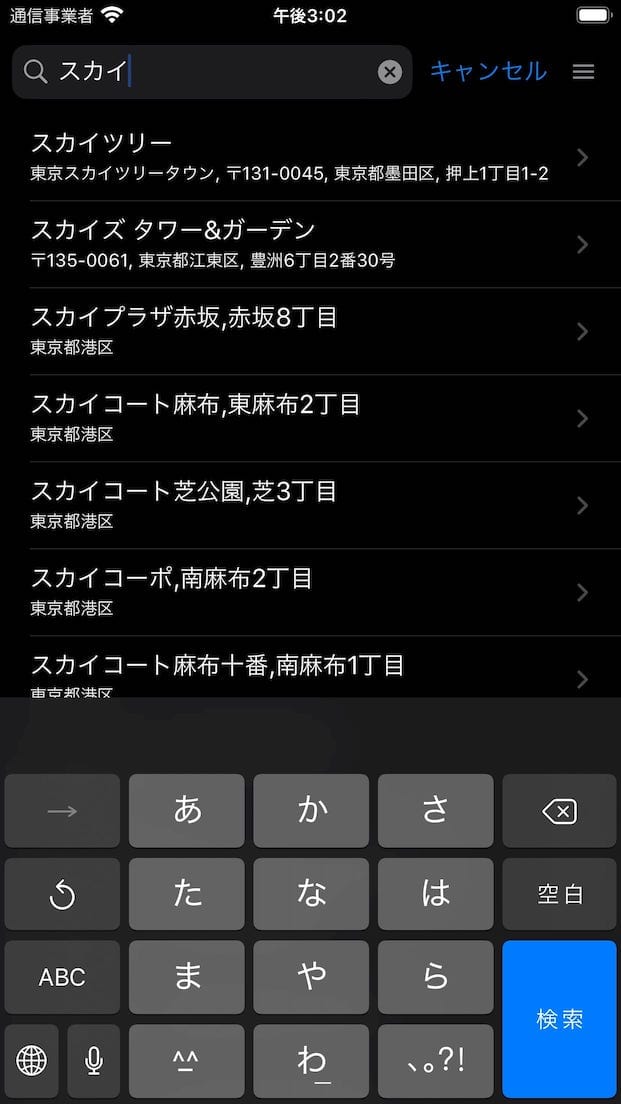Tap the search field containing スカイ
Screen dimensions: 621x1104
click(x=210, y=72)
